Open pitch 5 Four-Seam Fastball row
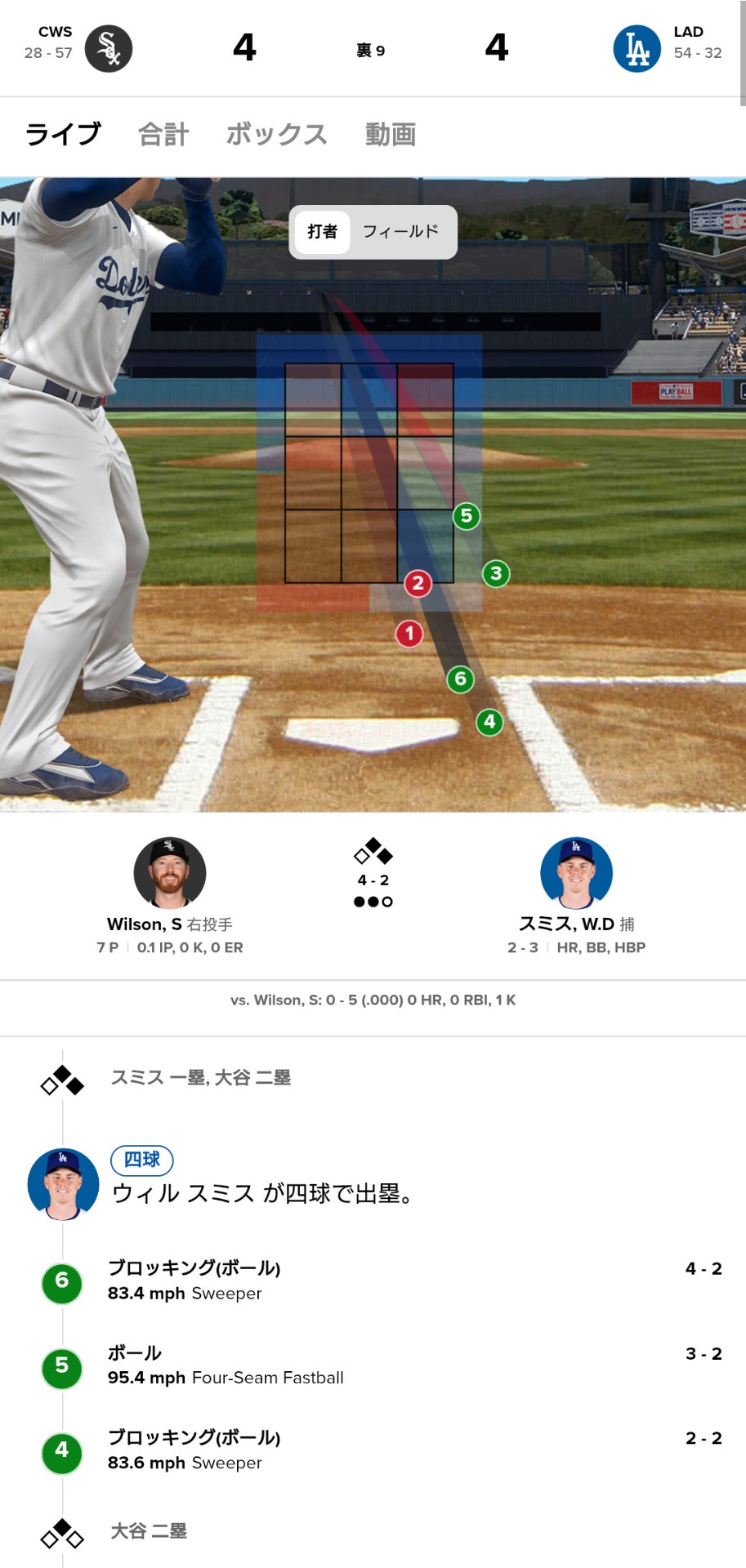 pos(382,1365)
